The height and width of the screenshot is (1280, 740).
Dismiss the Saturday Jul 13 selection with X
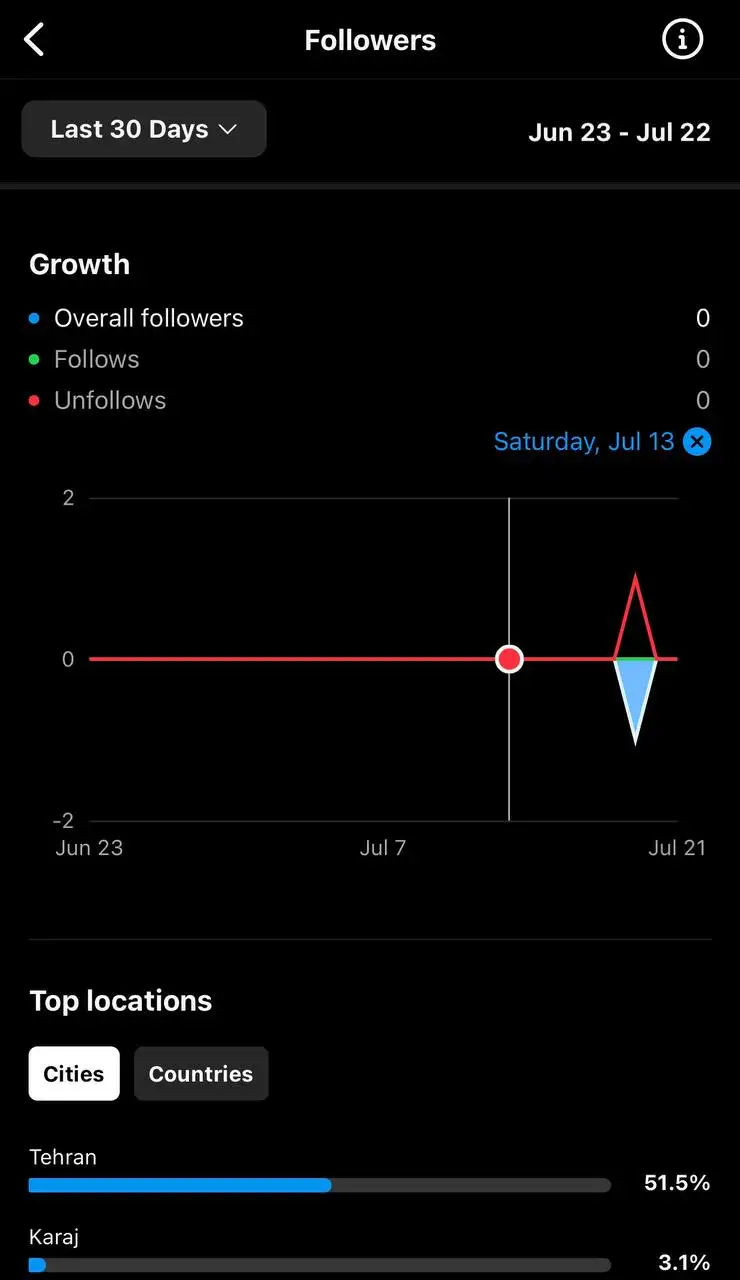pyautogui.click(x=697, y=441)
